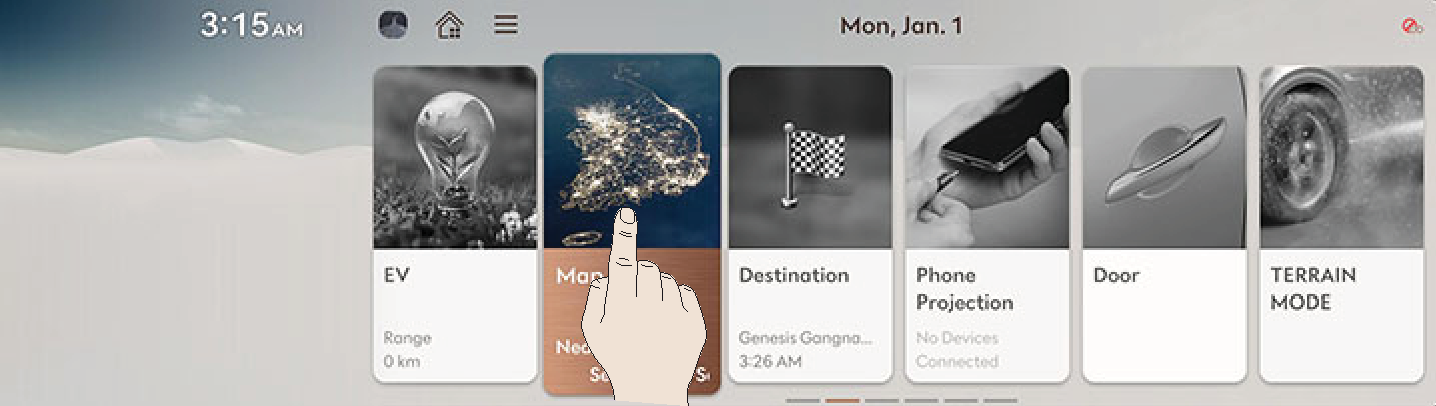
Task: Go to the home screen icon
Action: [x=449, y=26]
